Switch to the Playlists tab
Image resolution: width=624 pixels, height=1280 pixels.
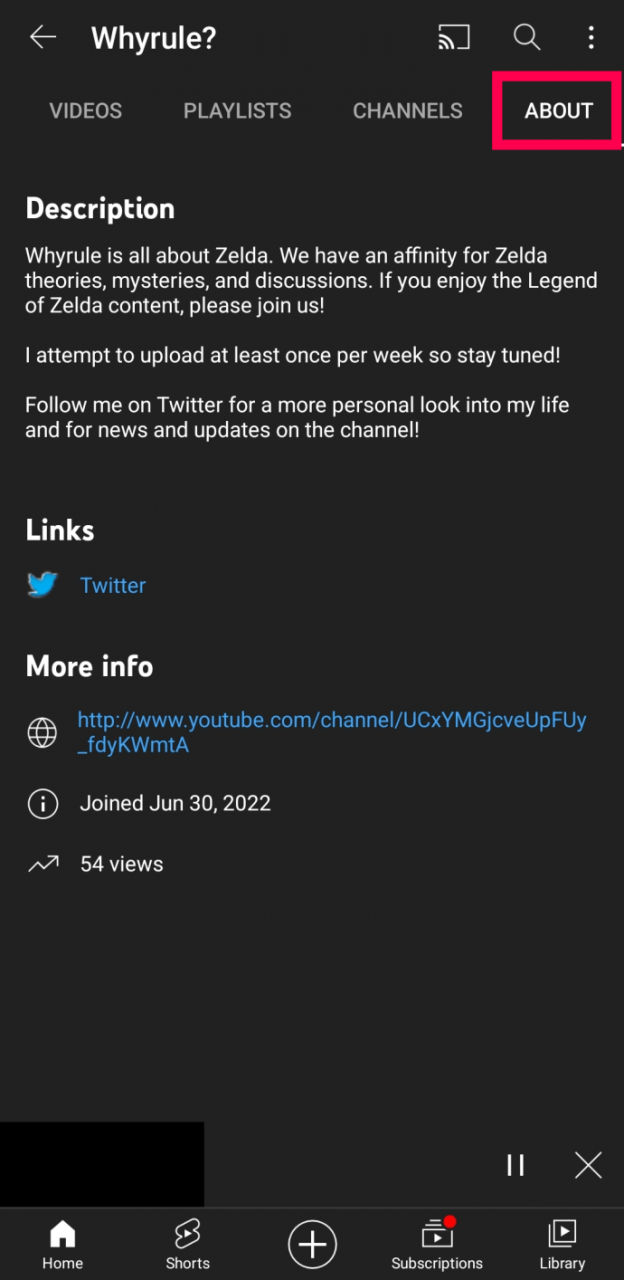tap(237, 111)
